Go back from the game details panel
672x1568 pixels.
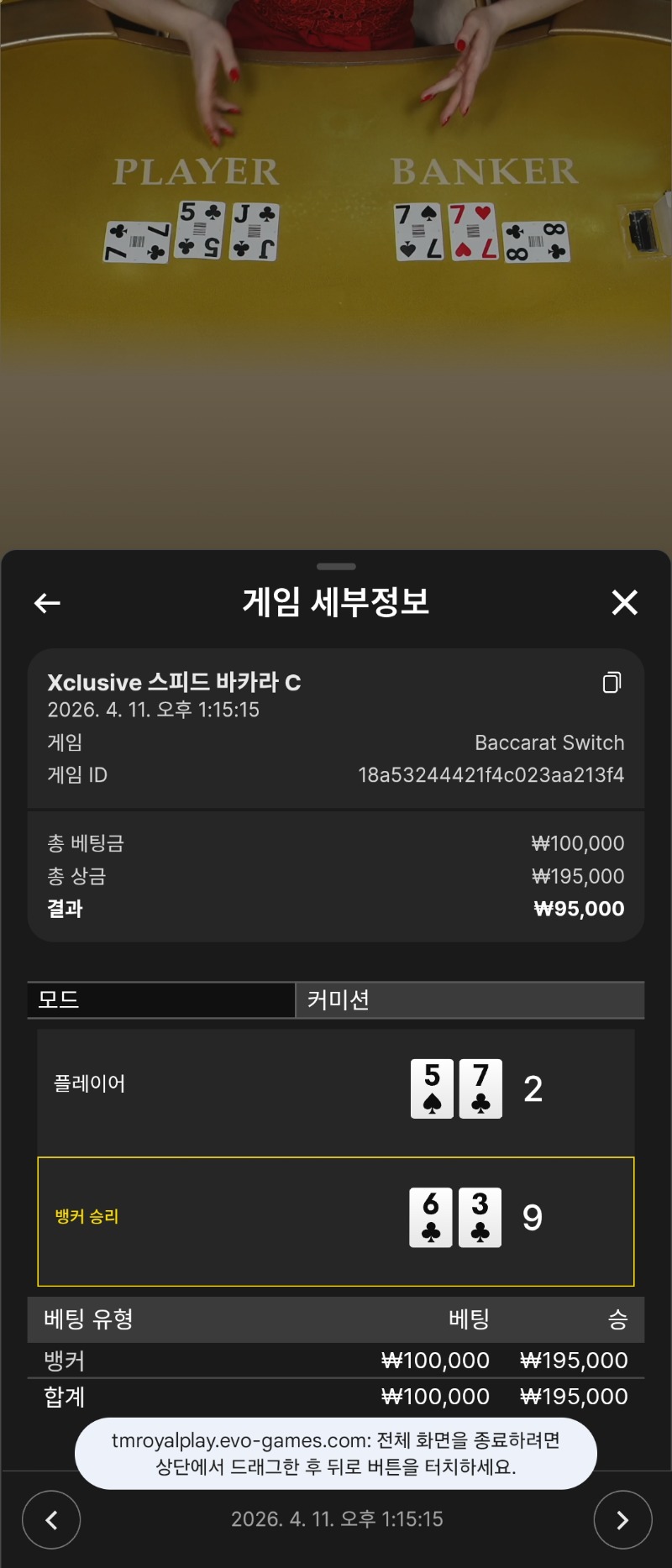point(47,602)
